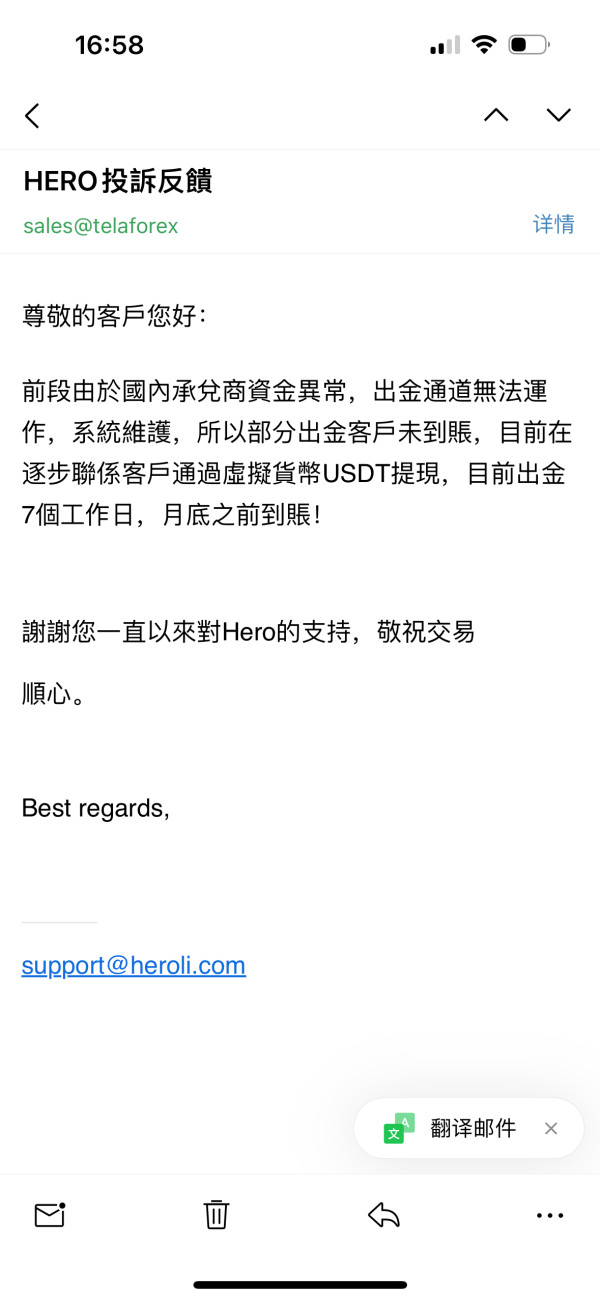600x1301 pixels.
Task: Reply to this email
Action: coord(384,1215)
